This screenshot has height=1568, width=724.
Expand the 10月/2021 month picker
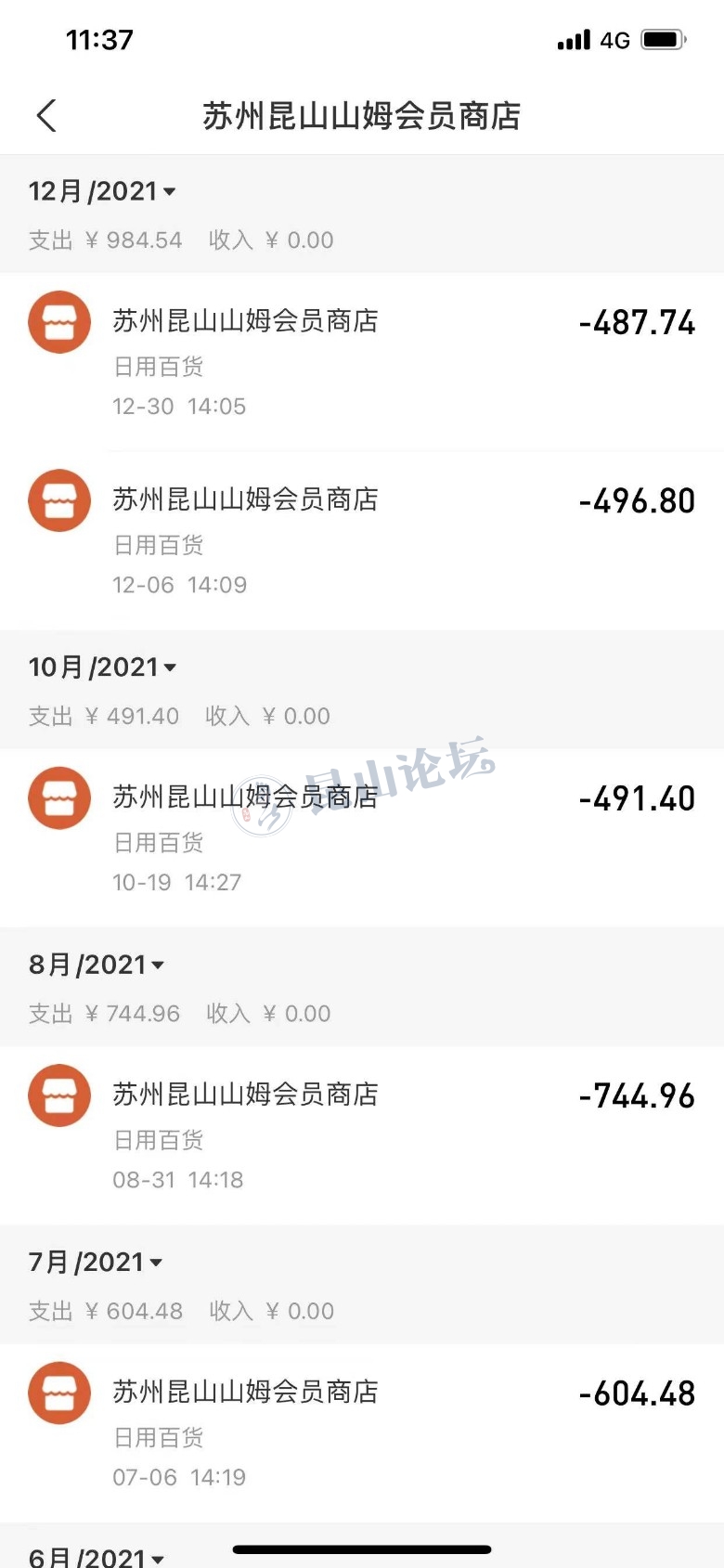(x=102, y=667)
